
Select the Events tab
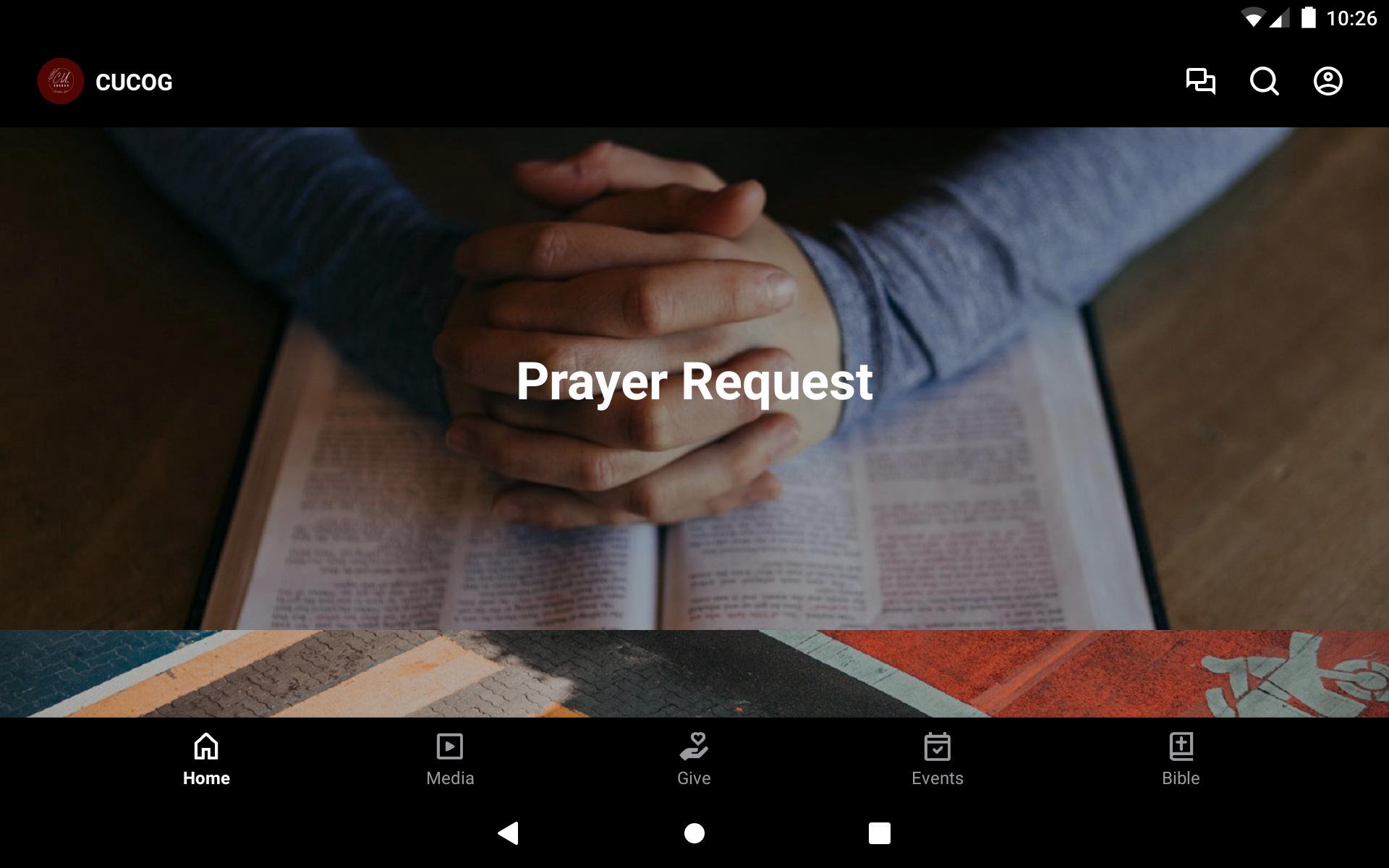click(937, 759)
